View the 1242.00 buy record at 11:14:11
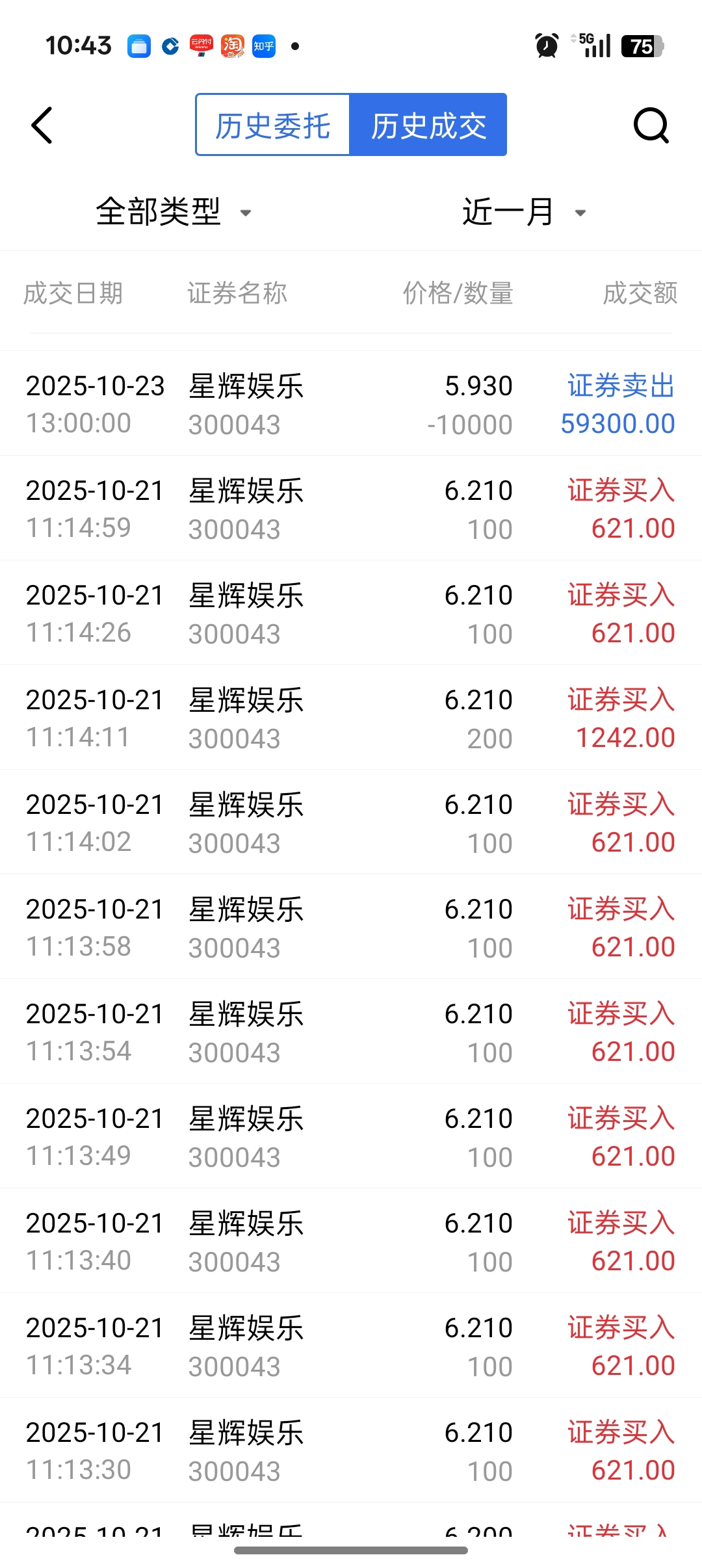 coord(351,718)
